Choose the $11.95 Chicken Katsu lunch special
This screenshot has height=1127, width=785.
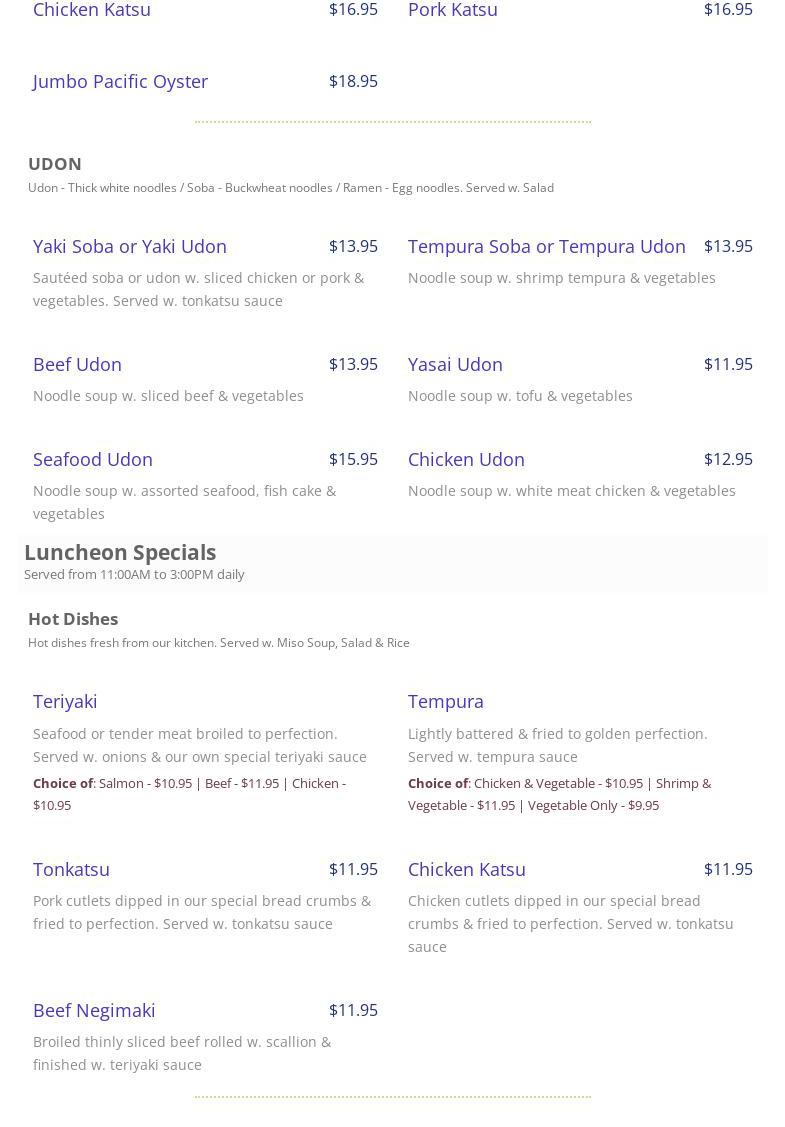[x=466, y=869]
